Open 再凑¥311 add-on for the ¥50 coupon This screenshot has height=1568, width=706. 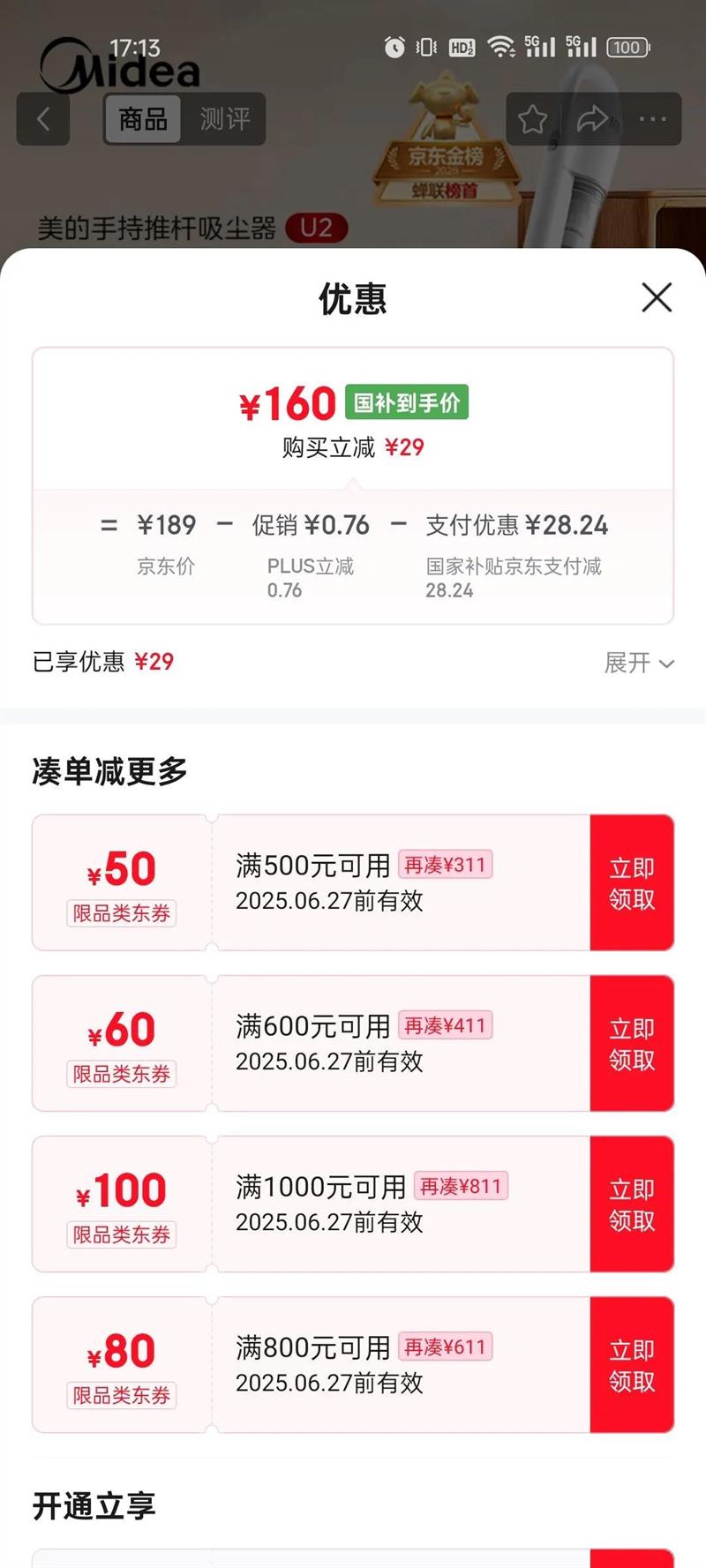pyautogui.click(x=445, y=865)
